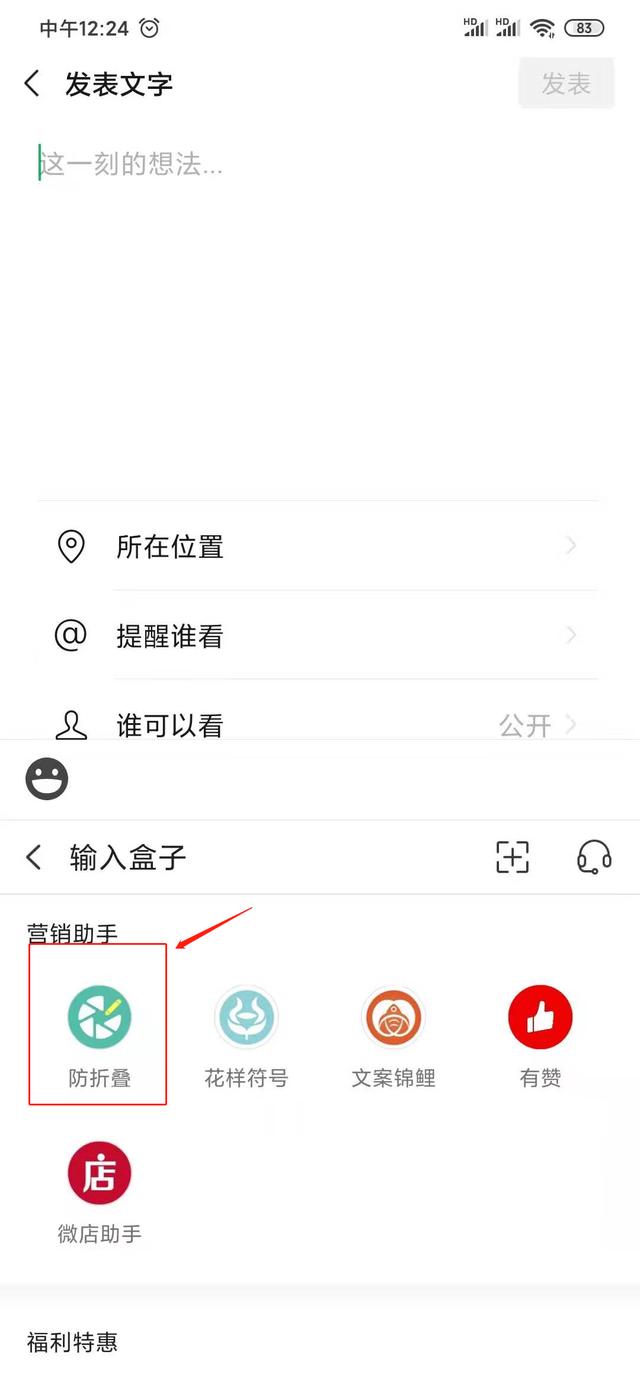This screenshot has height=1387, width=640.
Task: Open 微店助手
Action: coord(99,1188)
